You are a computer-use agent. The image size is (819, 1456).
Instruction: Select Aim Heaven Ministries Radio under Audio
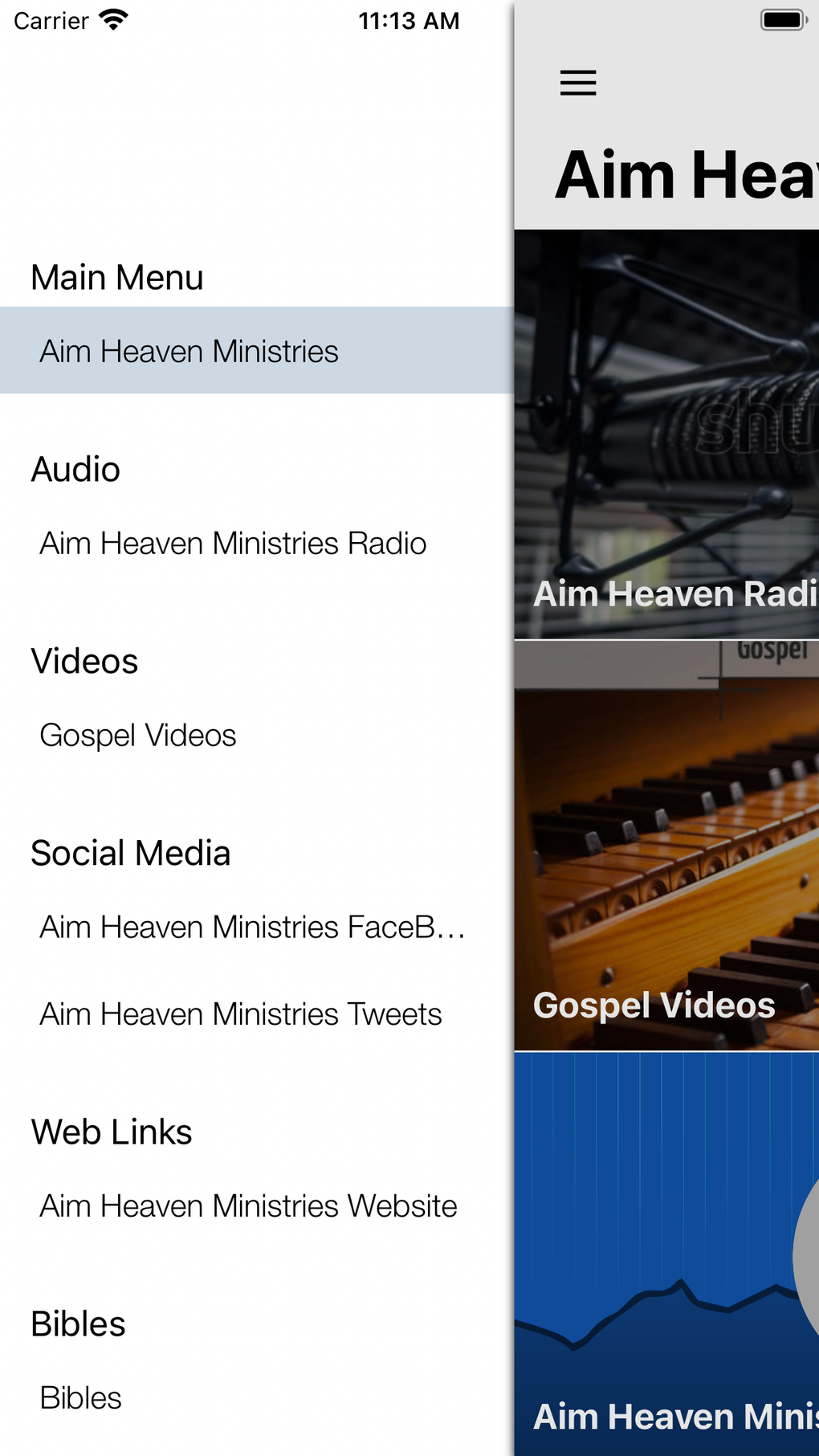[x=233, y=543]
